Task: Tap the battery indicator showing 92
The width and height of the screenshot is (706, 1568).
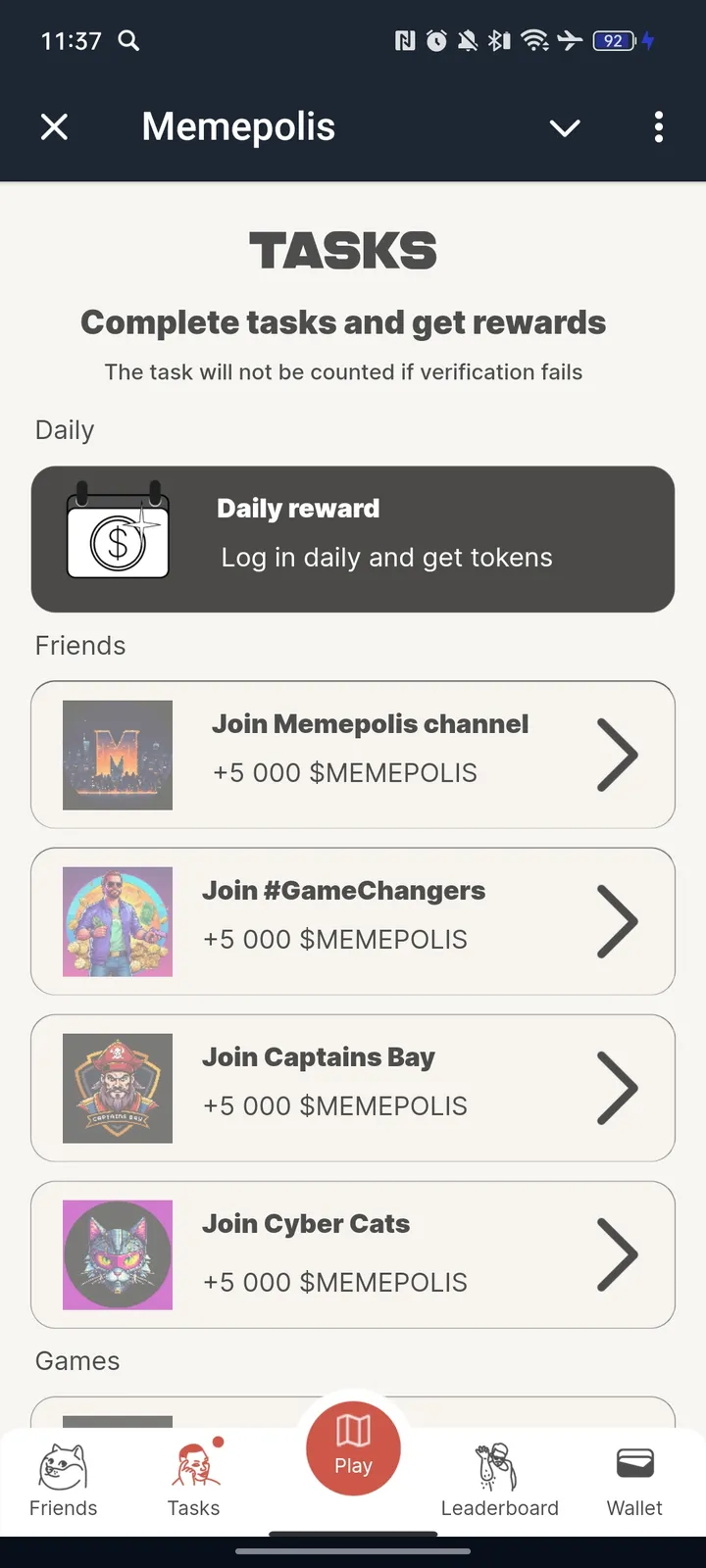Action: coord(613,41)
